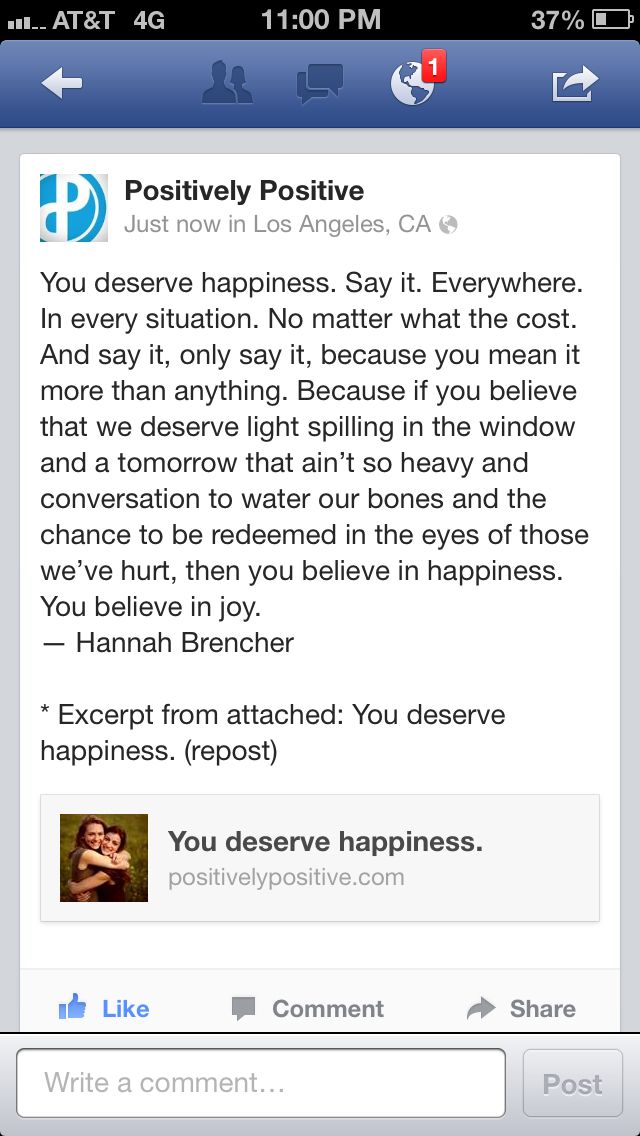Focus the 'Write a comment…' field

click(261, 1083)
